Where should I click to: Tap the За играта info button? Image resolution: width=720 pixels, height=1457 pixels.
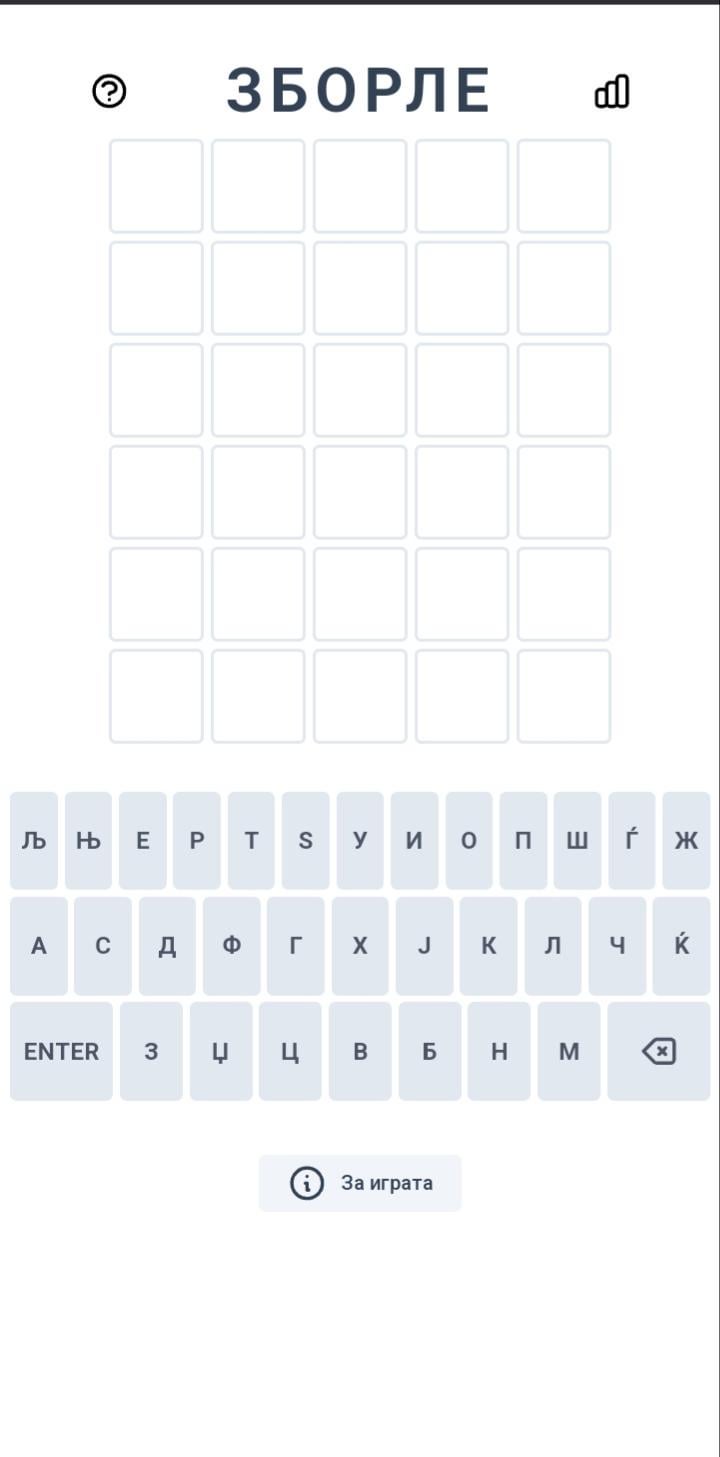(360, 1183)
